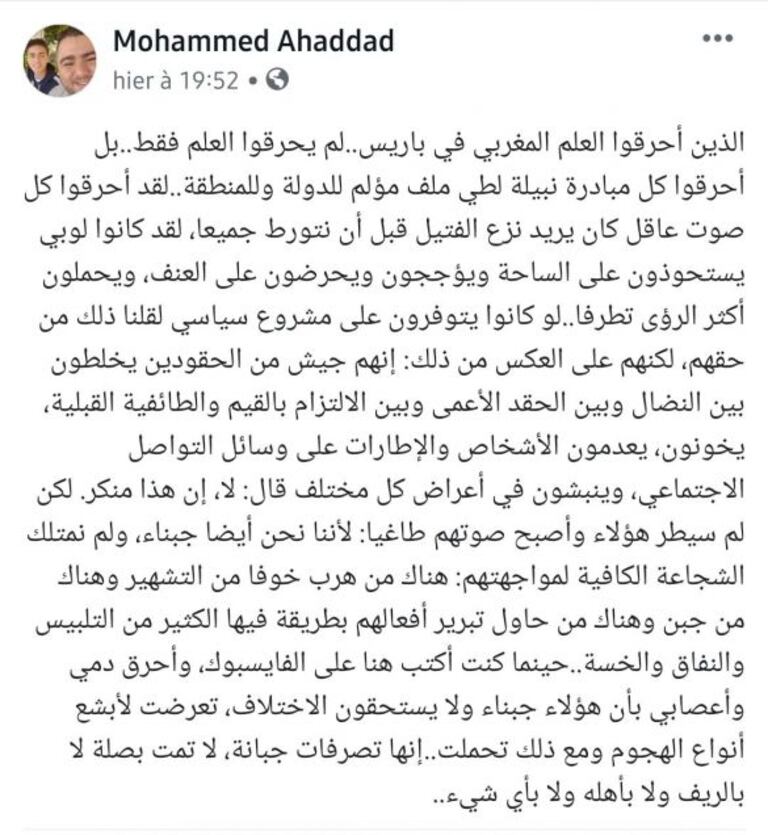This screenshot has height=835, width=768.
Task: Tap the public audience globe icon
Action: (278, 80)
